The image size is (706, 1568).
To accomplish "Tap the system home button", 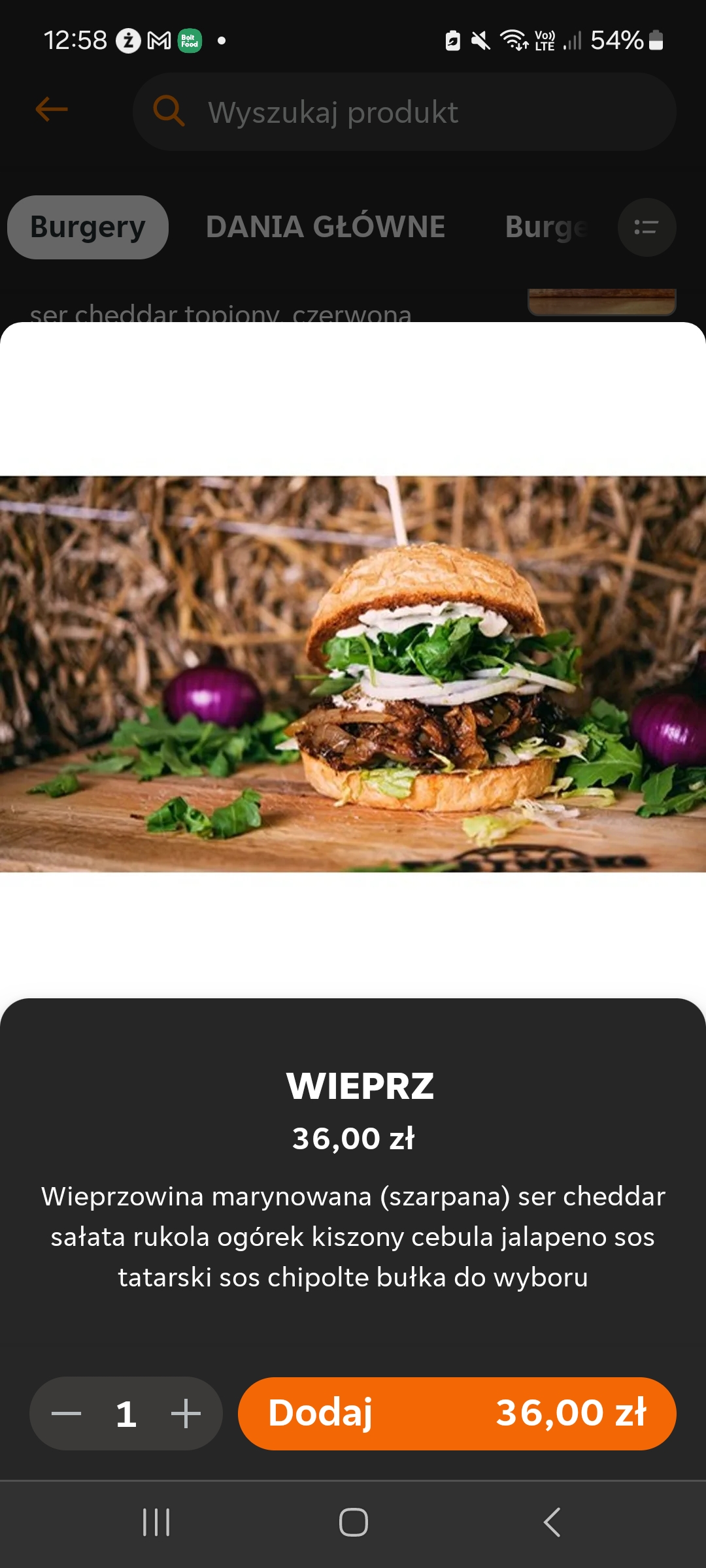I will 353,1522.
